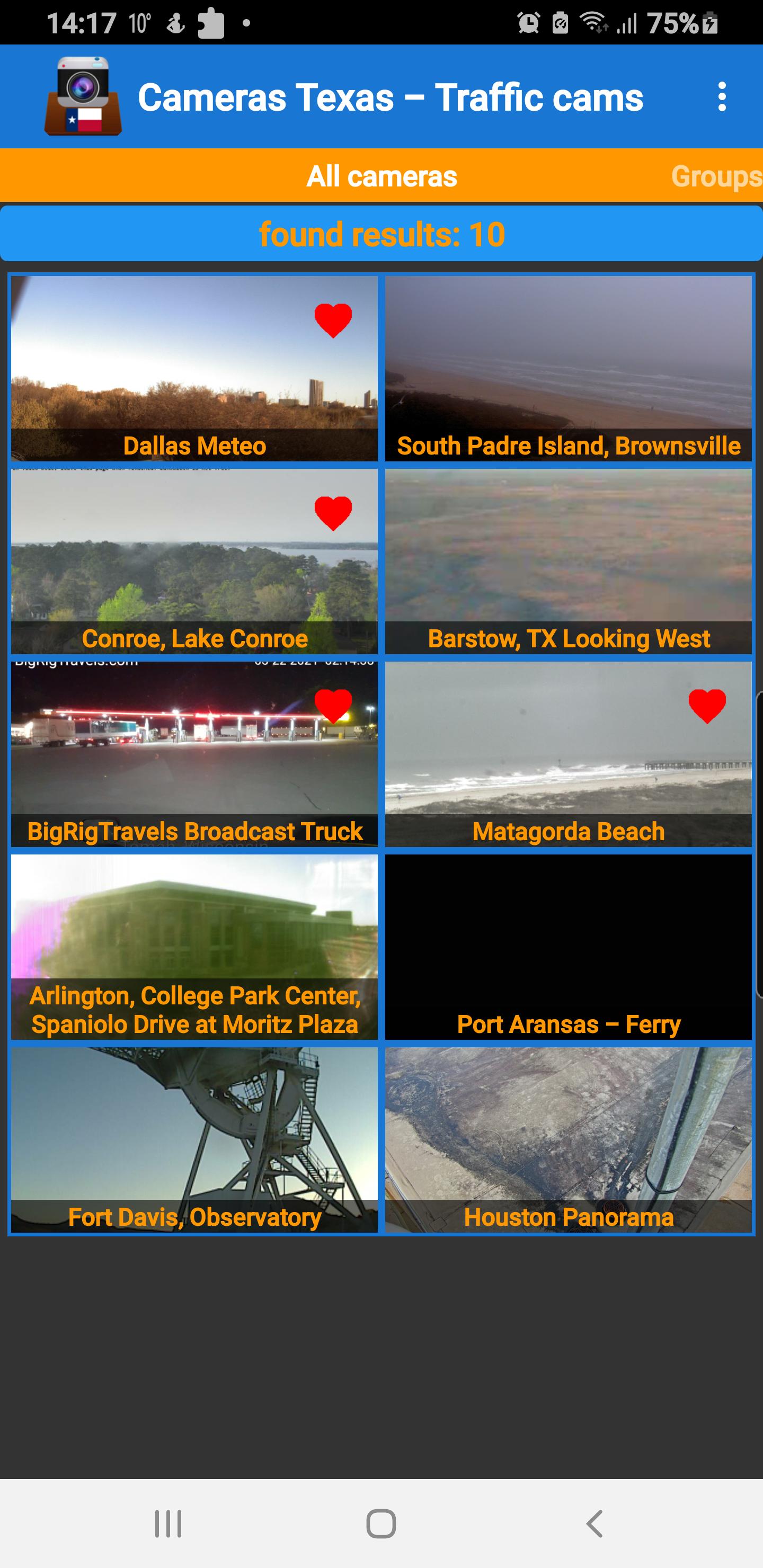Unfavorite the Dallas Meteo camera heart
Image resolution: width=763 pixels, height=1568 pixels.
(x=332, y=321)
